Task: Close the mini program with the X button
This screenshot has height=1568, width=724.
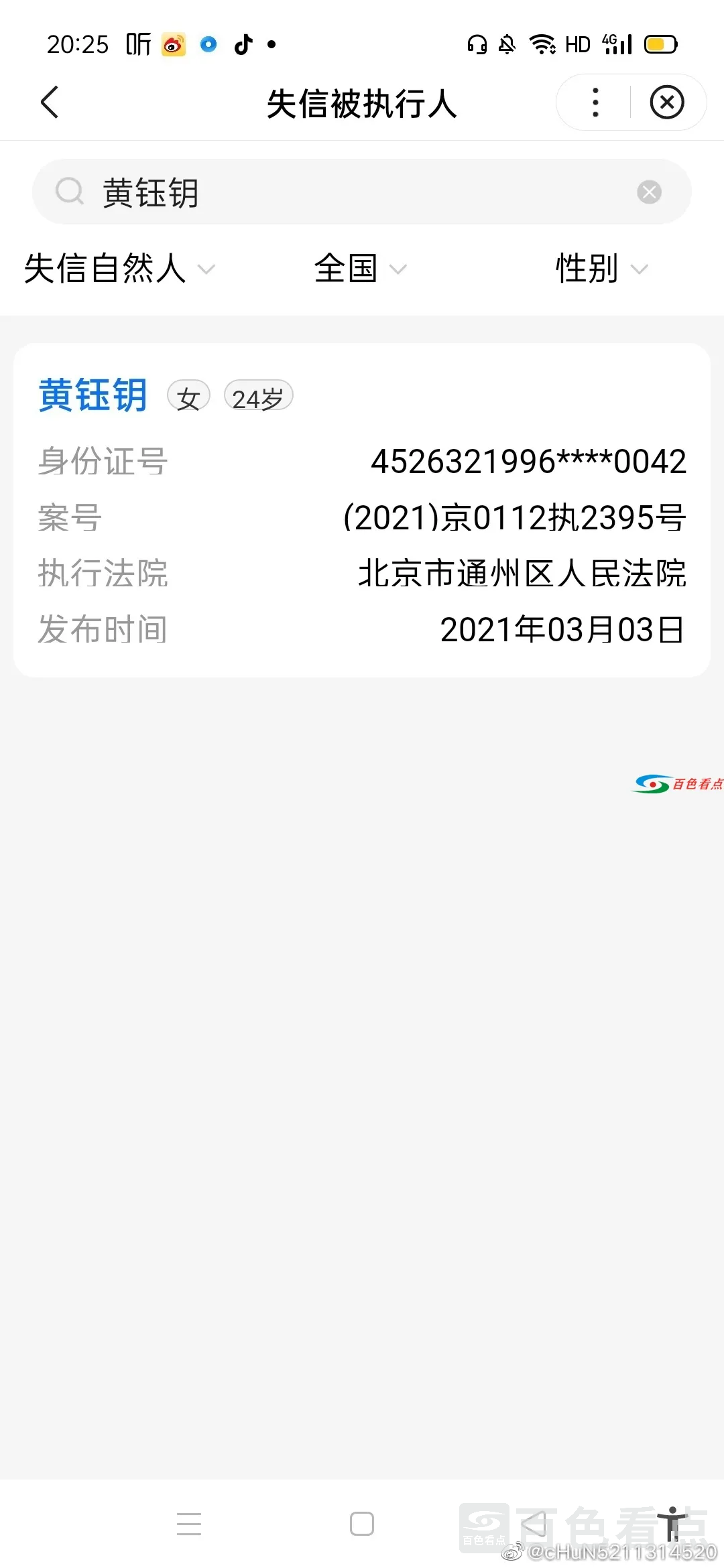Action: click(667, 103)
